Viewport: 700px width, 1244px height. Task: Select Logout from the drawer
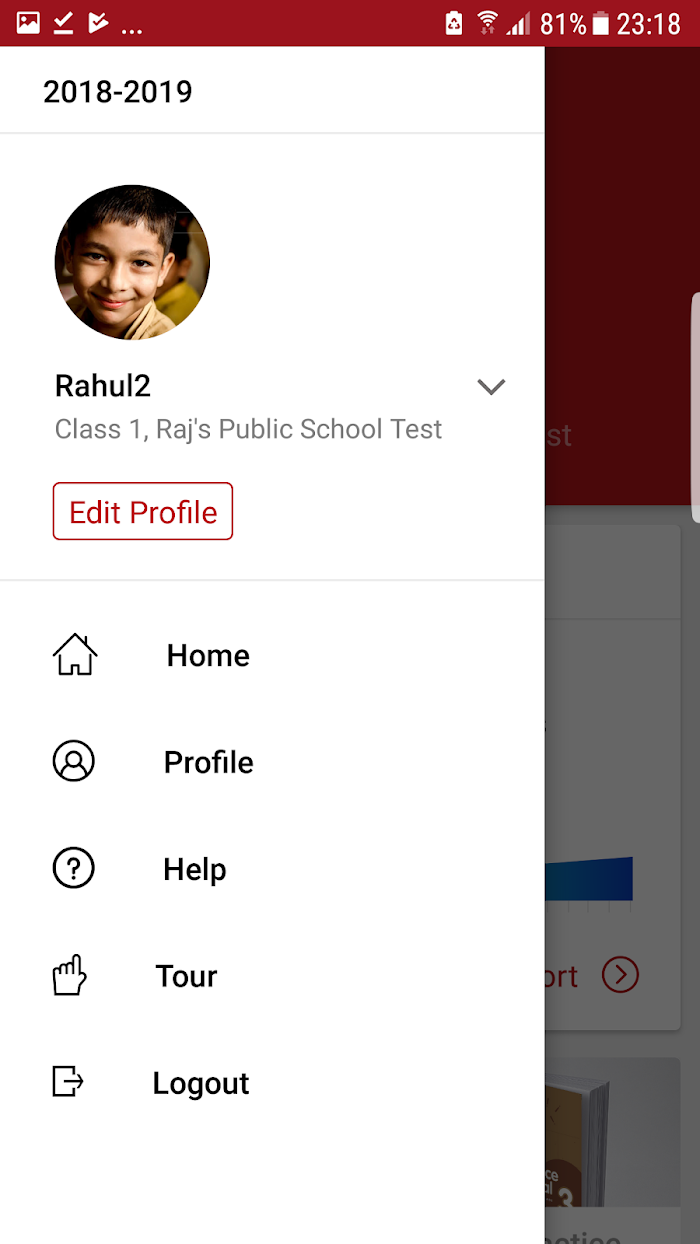coord(272,1083)
